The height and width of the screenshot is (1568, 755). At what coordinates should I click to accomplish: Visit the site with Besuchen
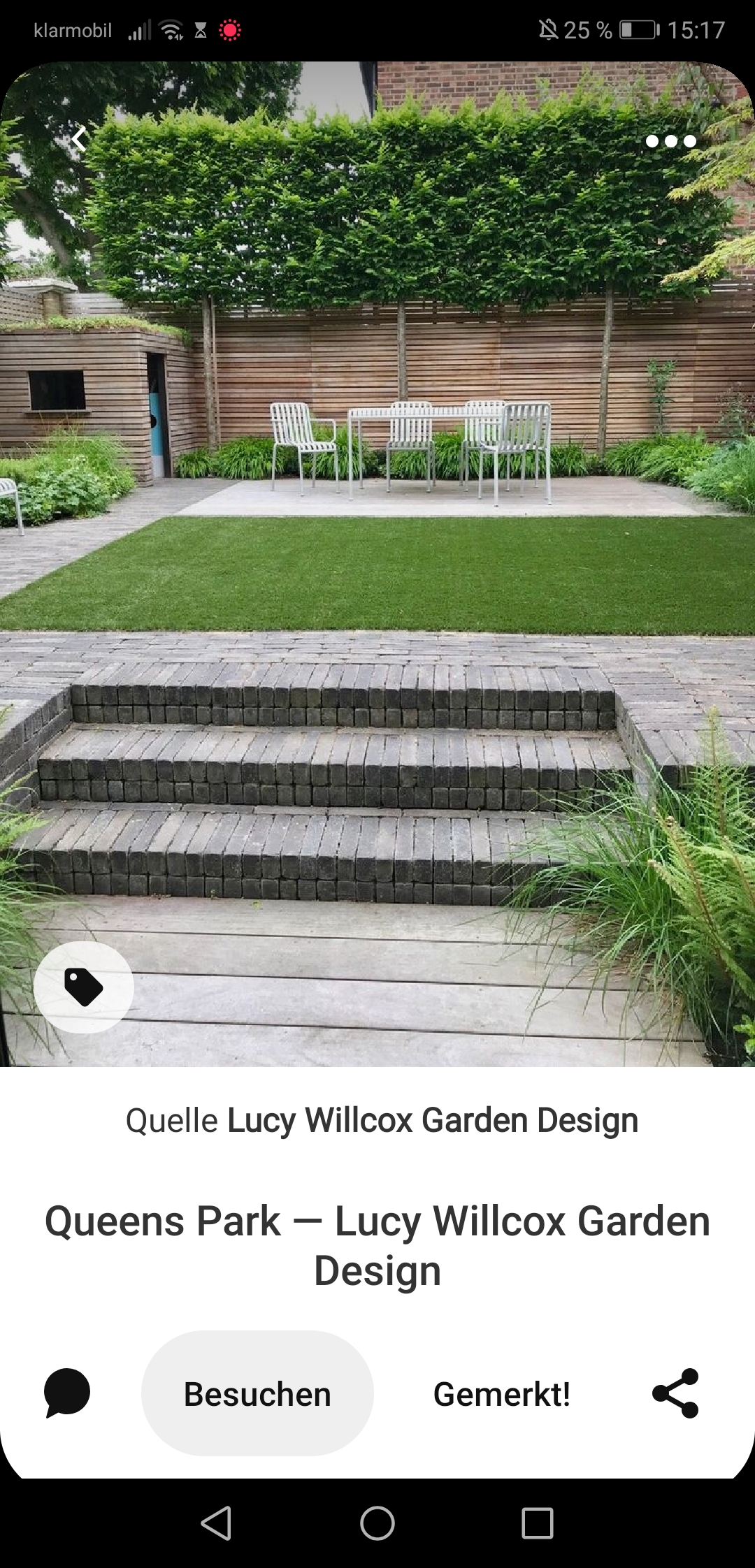(257, 1394)
